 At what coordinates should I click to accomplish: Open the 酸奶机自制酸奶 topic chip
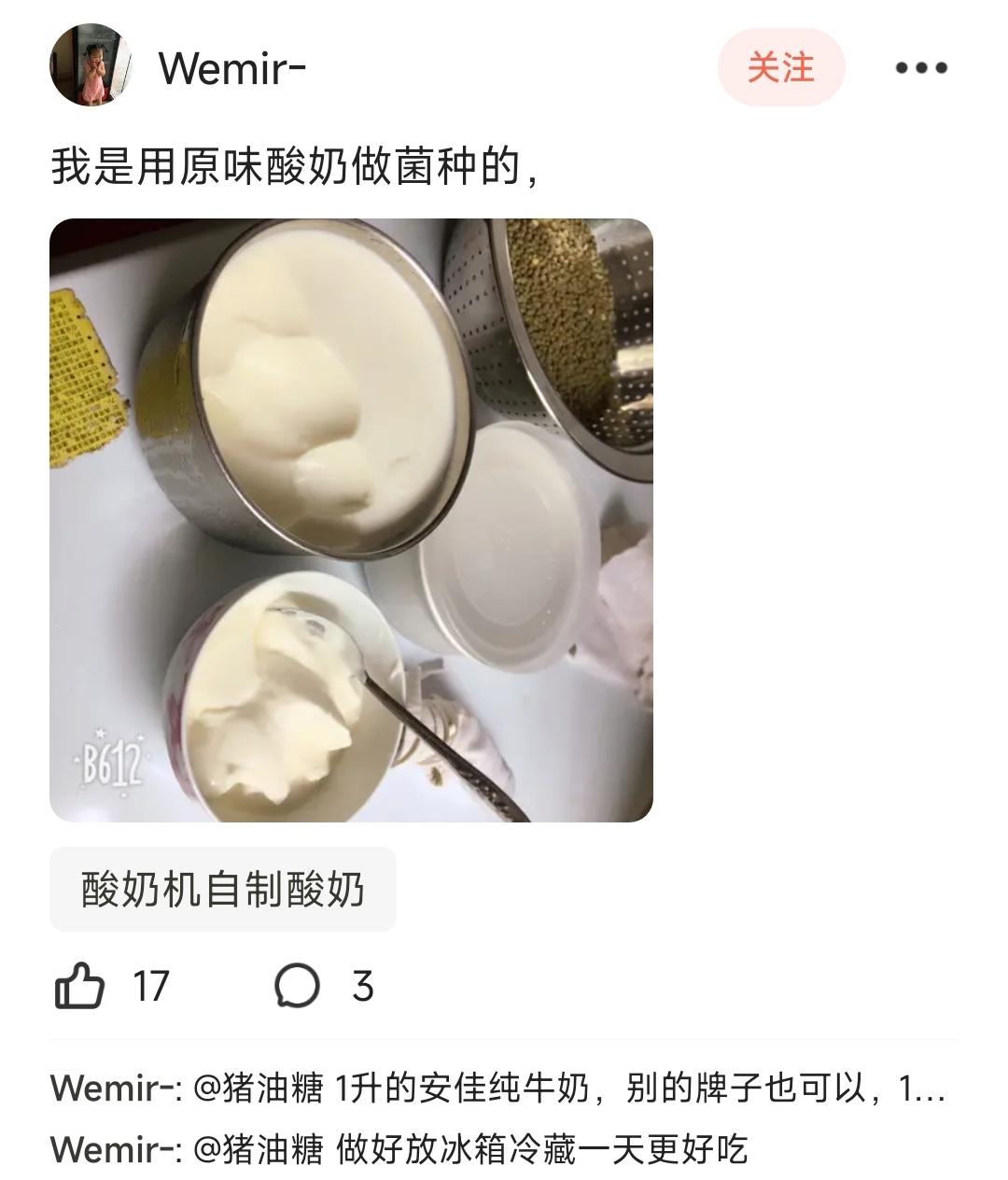[x=222, y=889]
